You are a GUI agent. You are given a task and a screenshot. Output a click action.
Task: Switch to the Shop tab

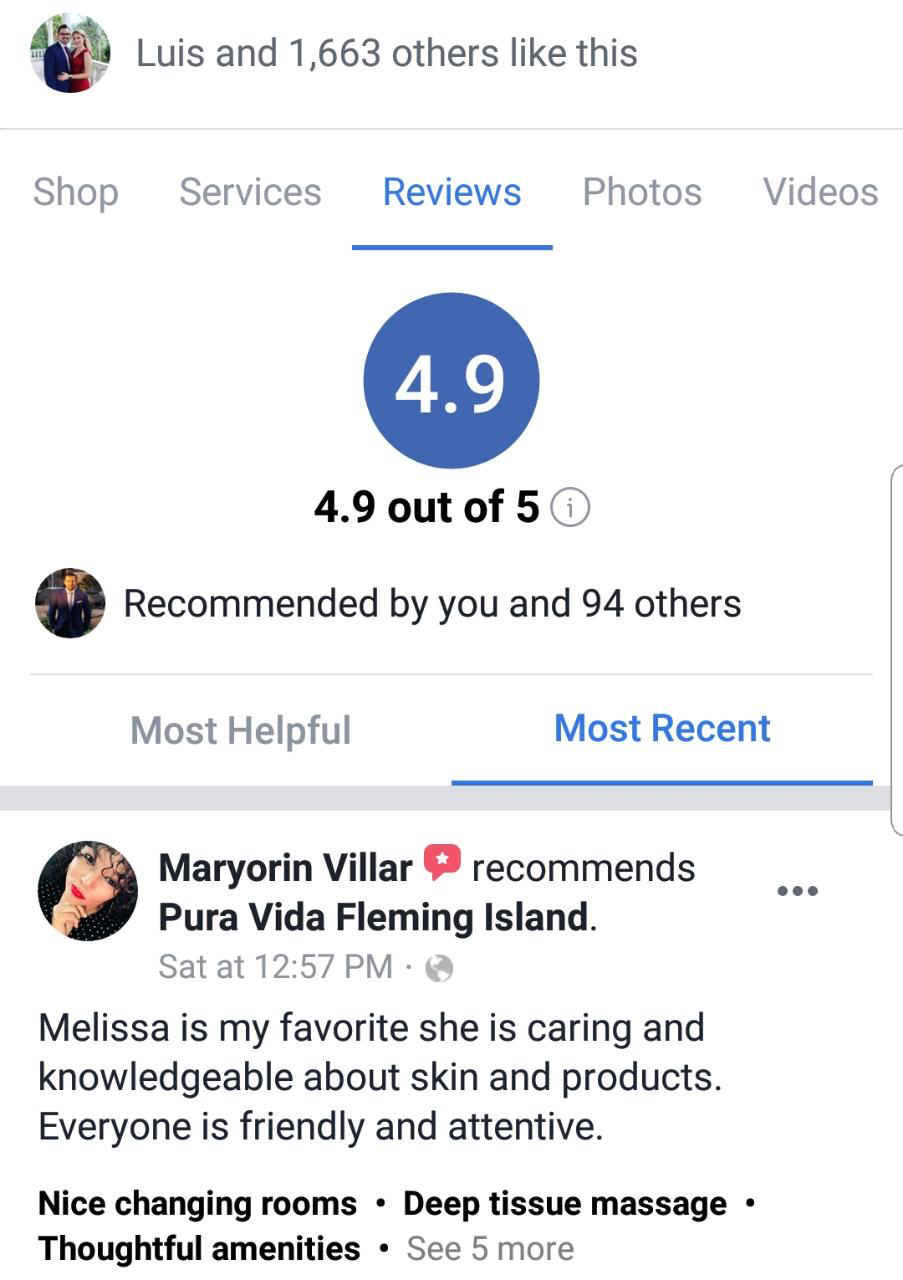point(75,192)
